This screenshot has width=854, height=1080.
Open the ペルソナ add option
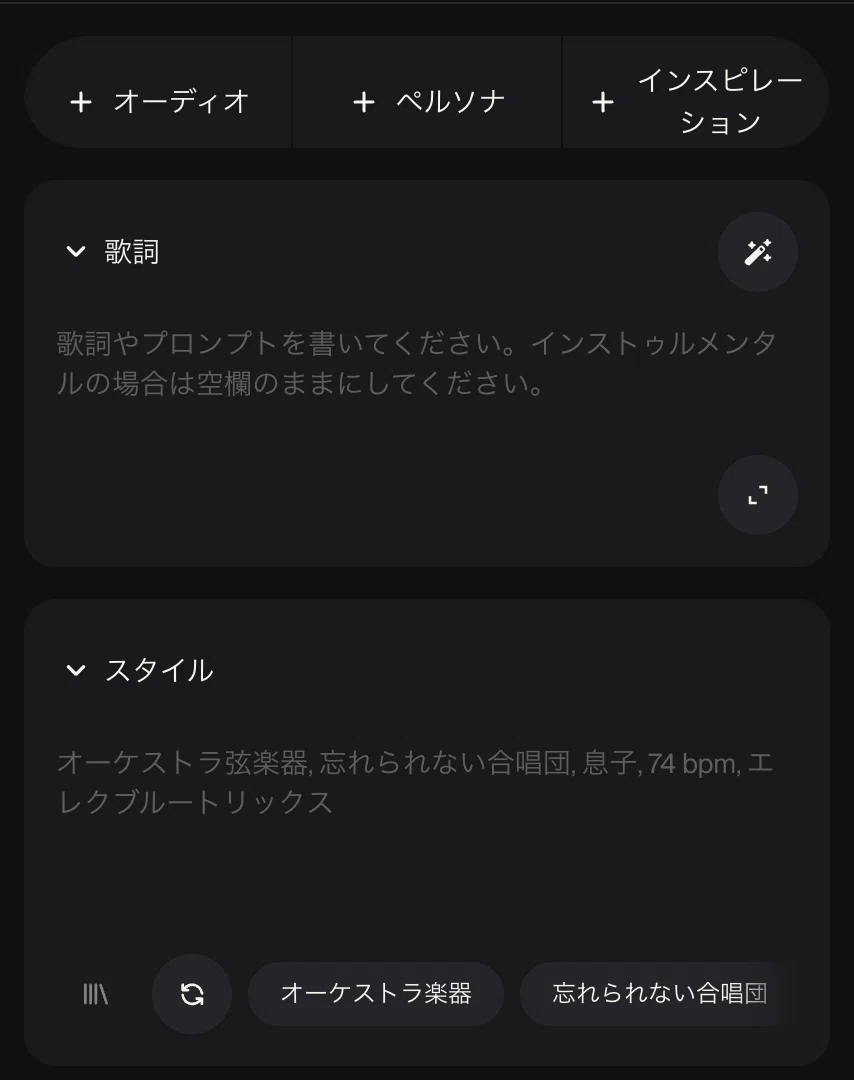click(427, 101)
